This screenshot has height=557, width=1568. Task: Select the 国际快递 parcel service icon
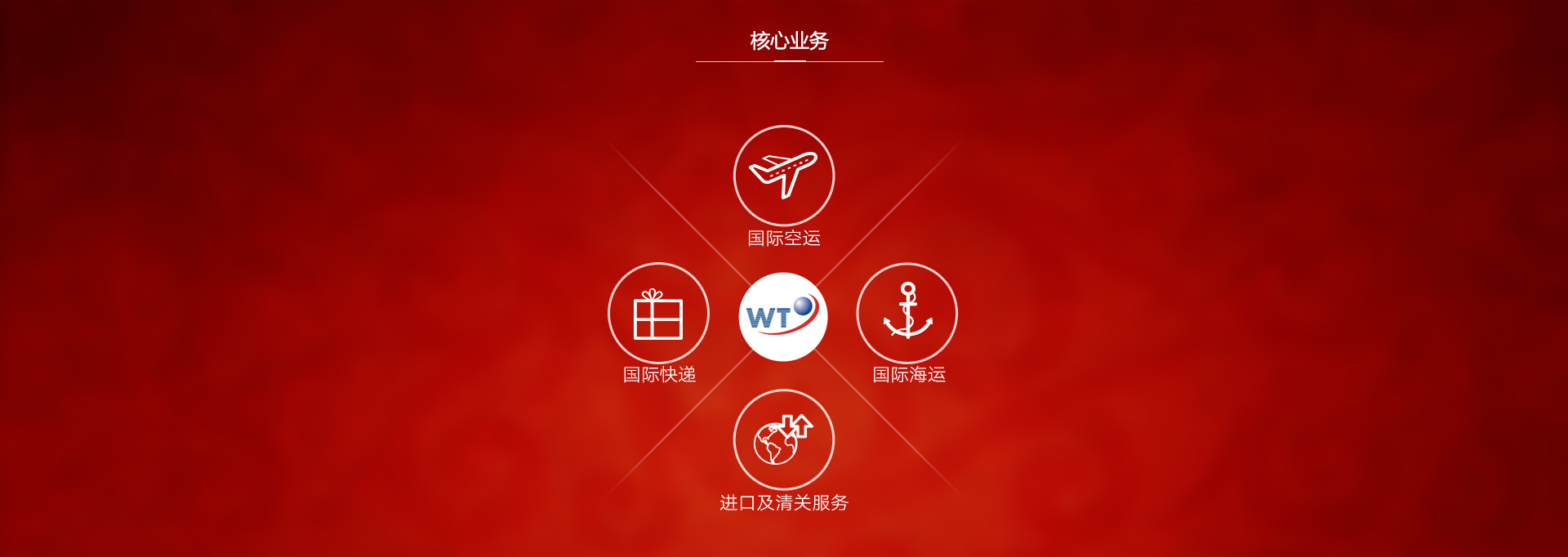pos(658,313)
